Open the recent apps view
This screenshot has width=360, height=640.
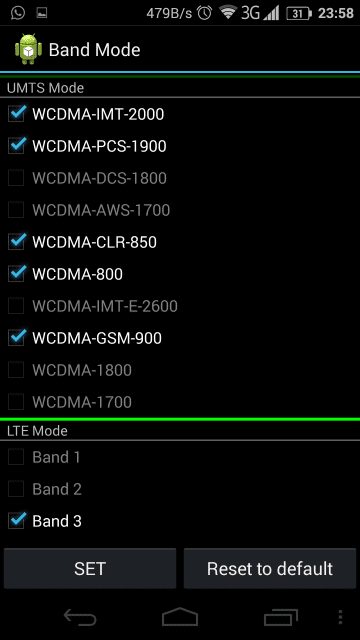click(x=280, y=617)
